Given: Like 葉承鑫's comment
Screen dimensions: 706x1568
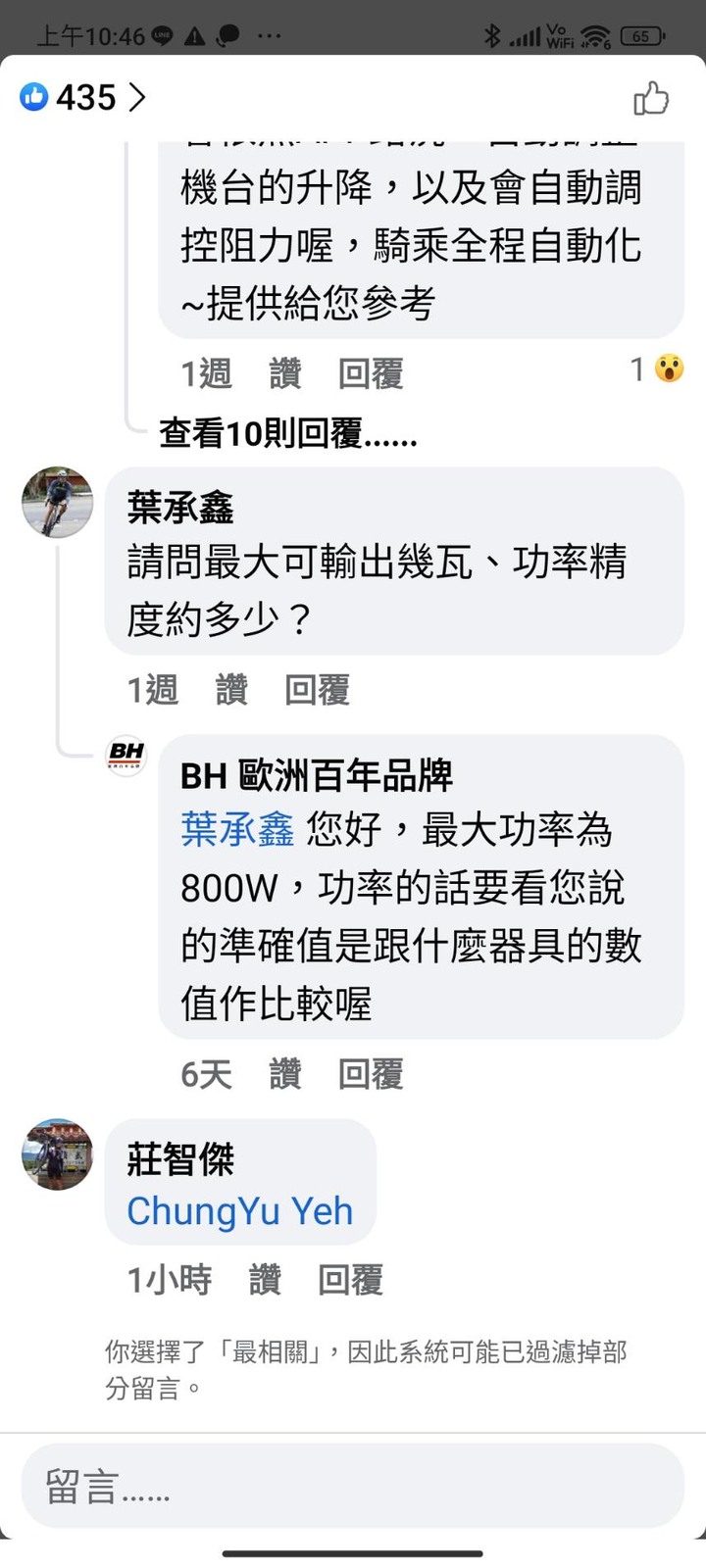Looking at the screenshot, I should (x=231, y=690).
